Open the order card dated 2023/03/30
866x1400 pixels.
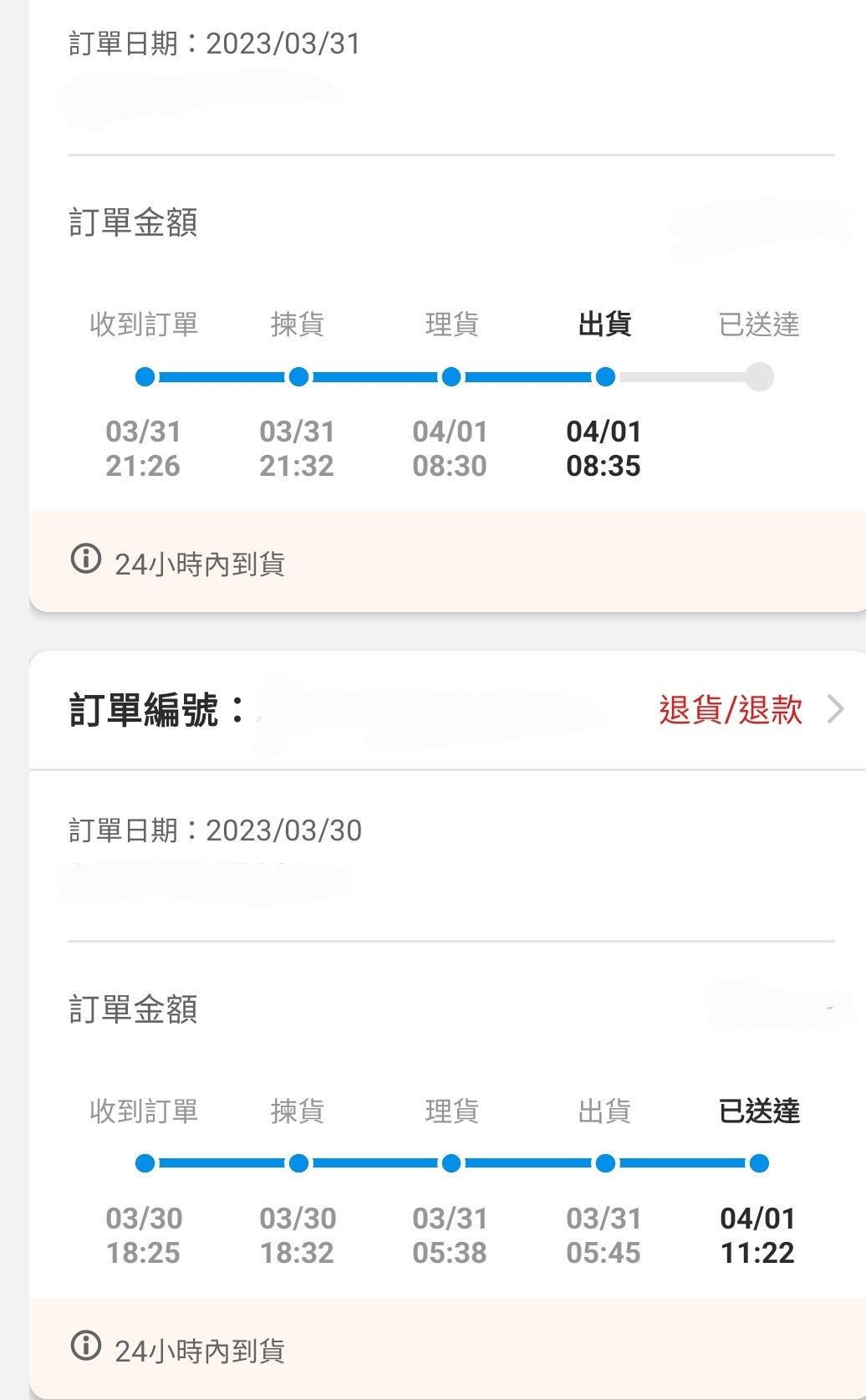[447, 1025]
